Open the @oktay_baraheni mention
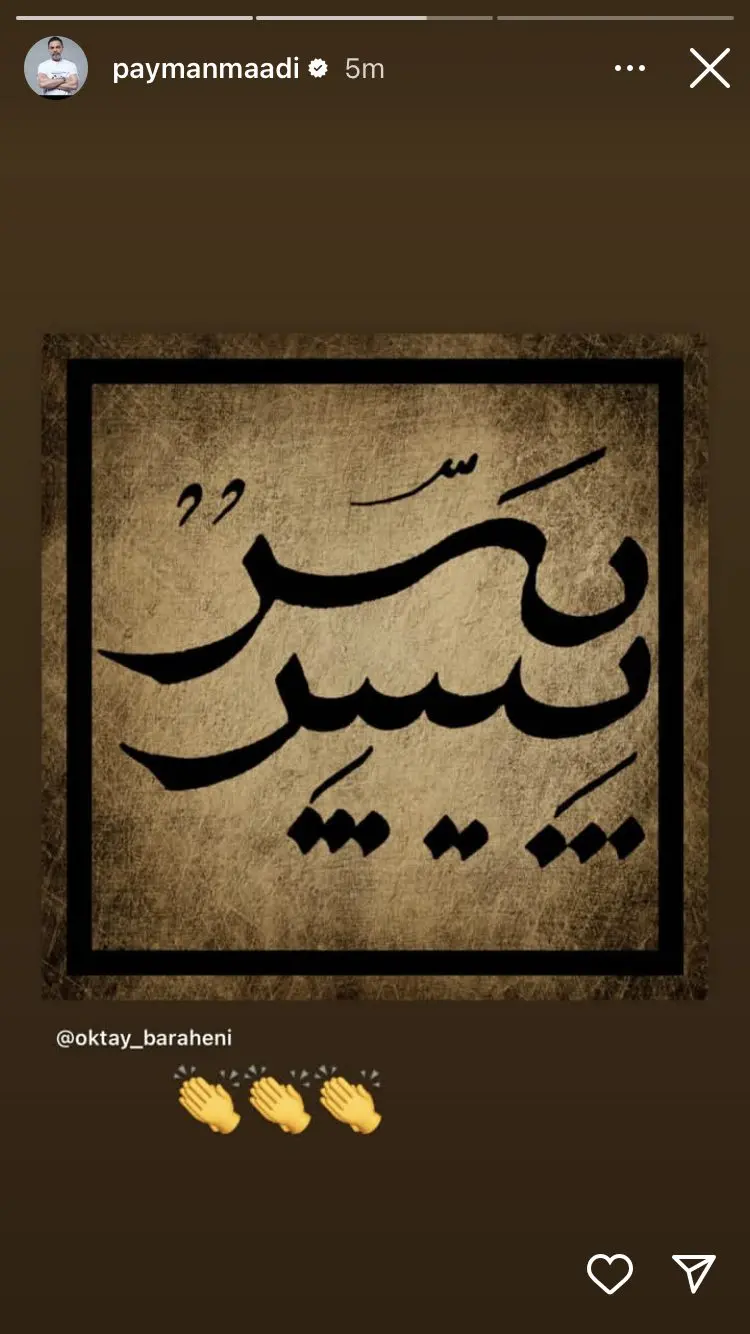This screenshot has height=1334, width=750. point(144,1037)
